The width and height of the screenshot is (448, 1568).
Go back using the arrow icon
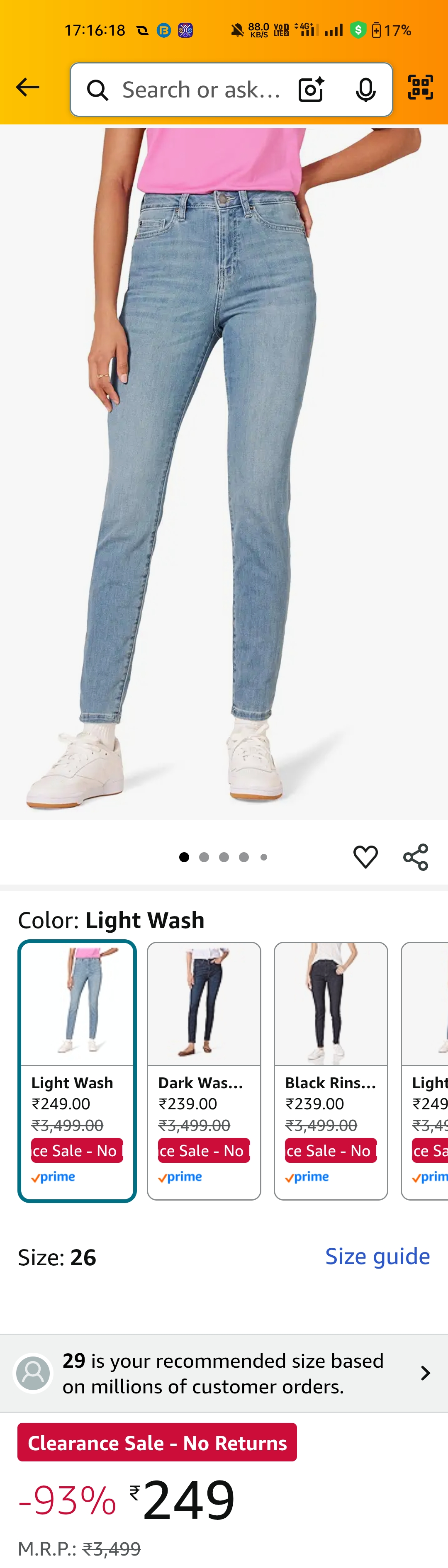[27, 88]
